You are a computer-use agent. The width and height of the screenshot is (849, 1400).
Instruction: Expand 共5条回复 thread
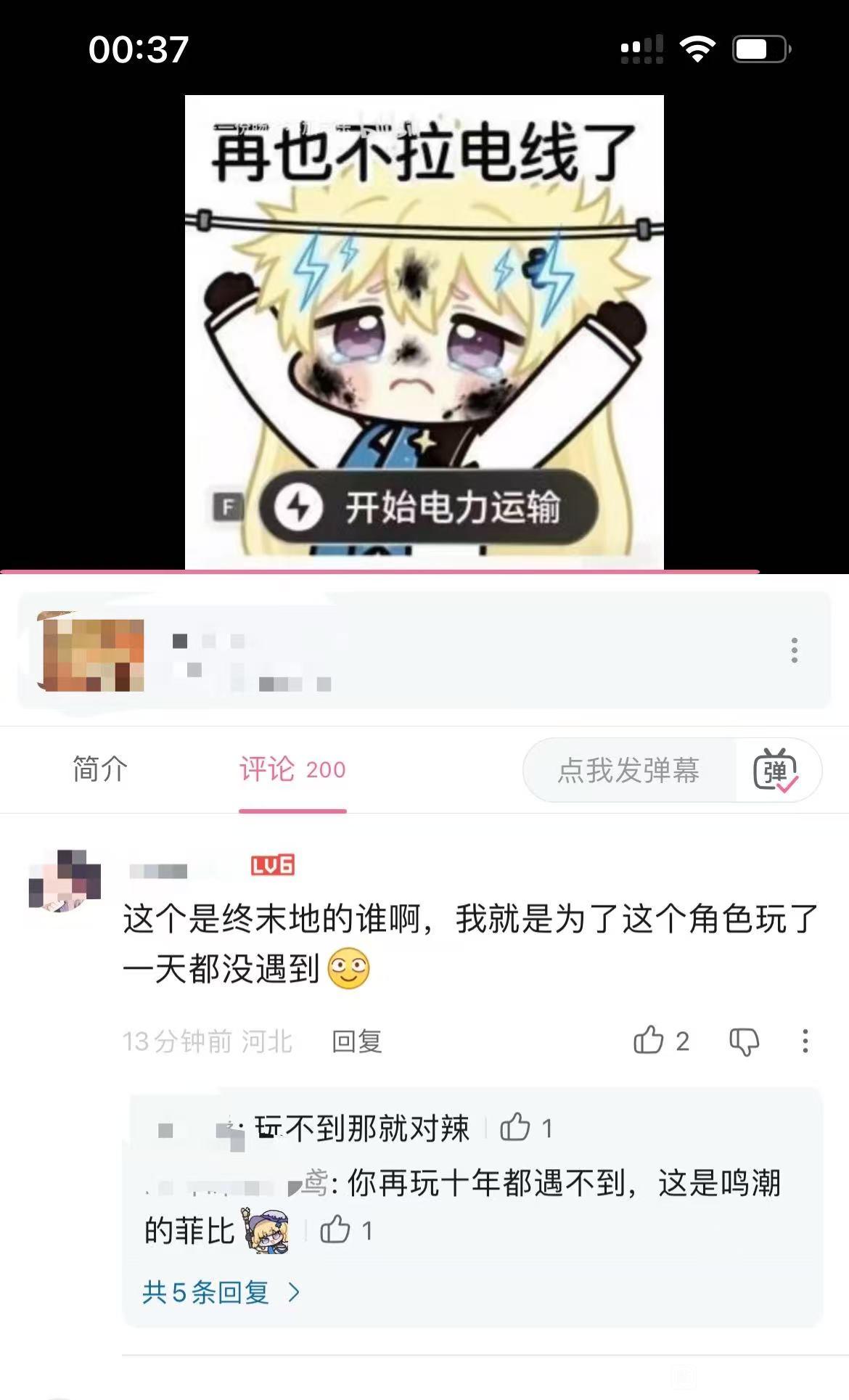[x=221, y=1292]
